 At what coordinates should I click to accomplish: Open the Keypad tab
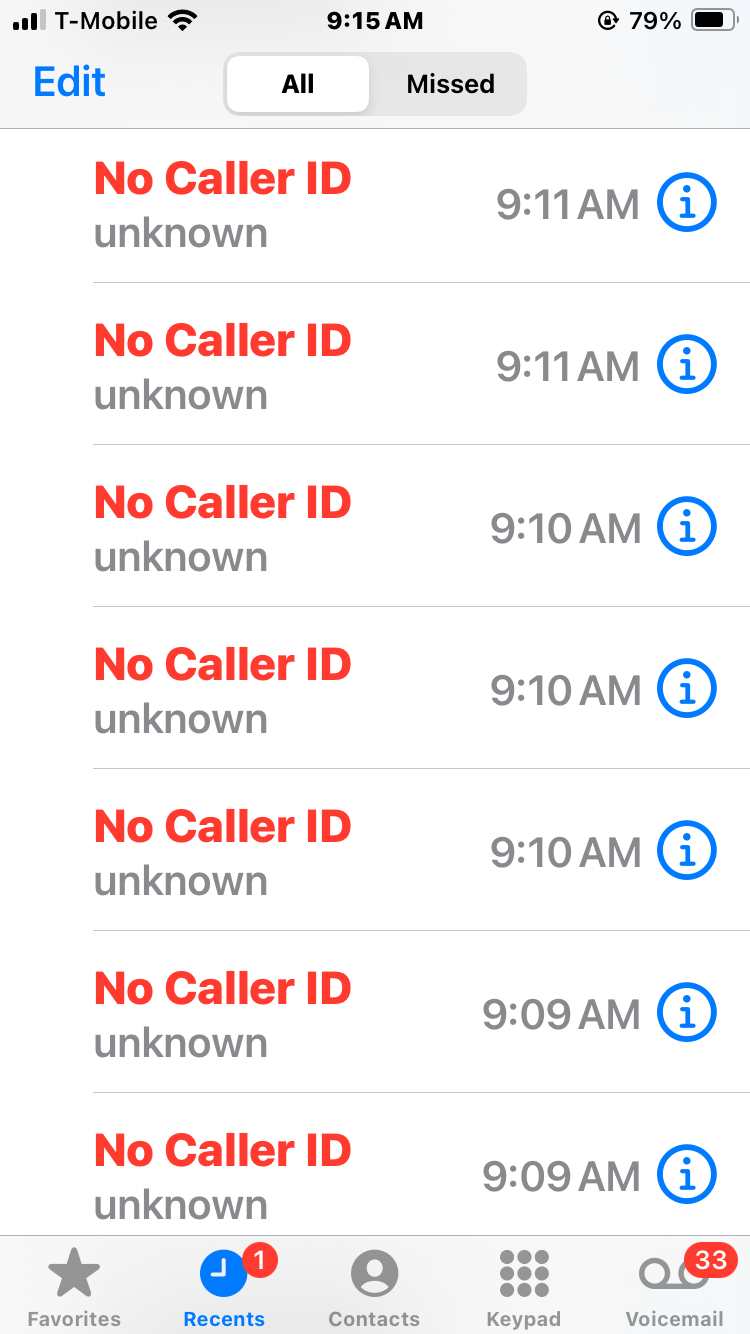(523, 1286)
